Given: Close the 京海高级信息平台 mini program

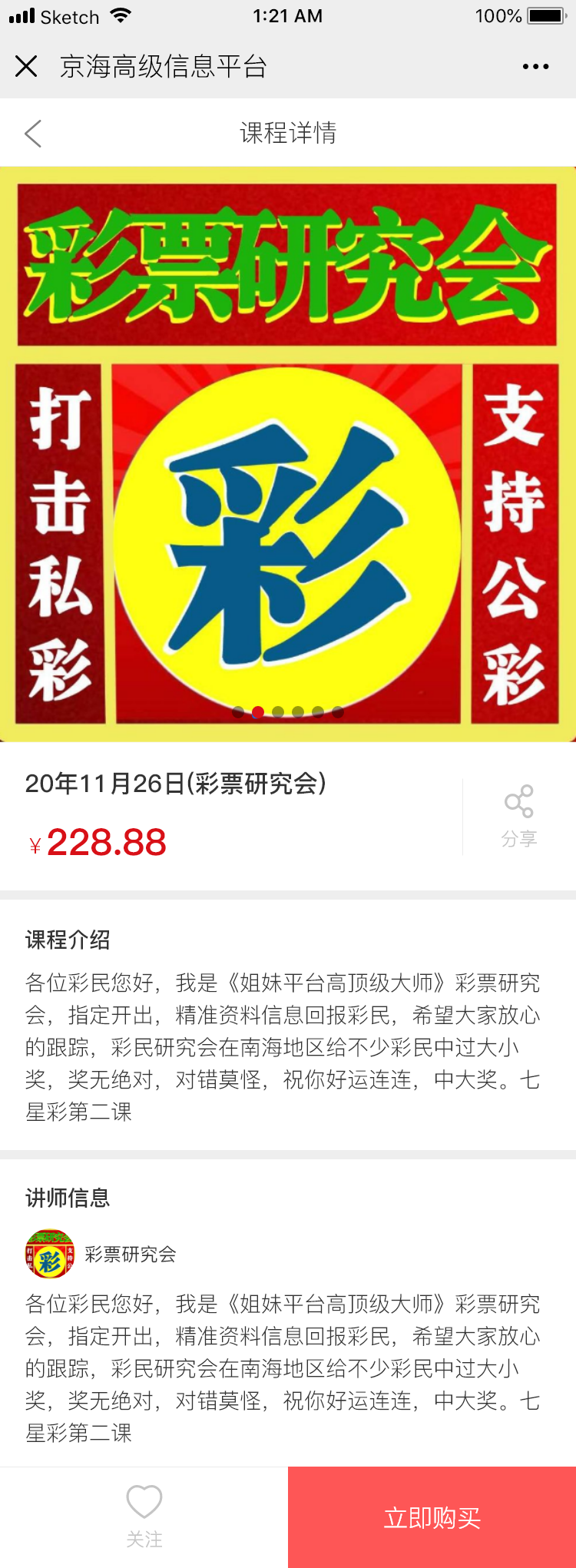Looking at the screenshot, I should 26,67.
